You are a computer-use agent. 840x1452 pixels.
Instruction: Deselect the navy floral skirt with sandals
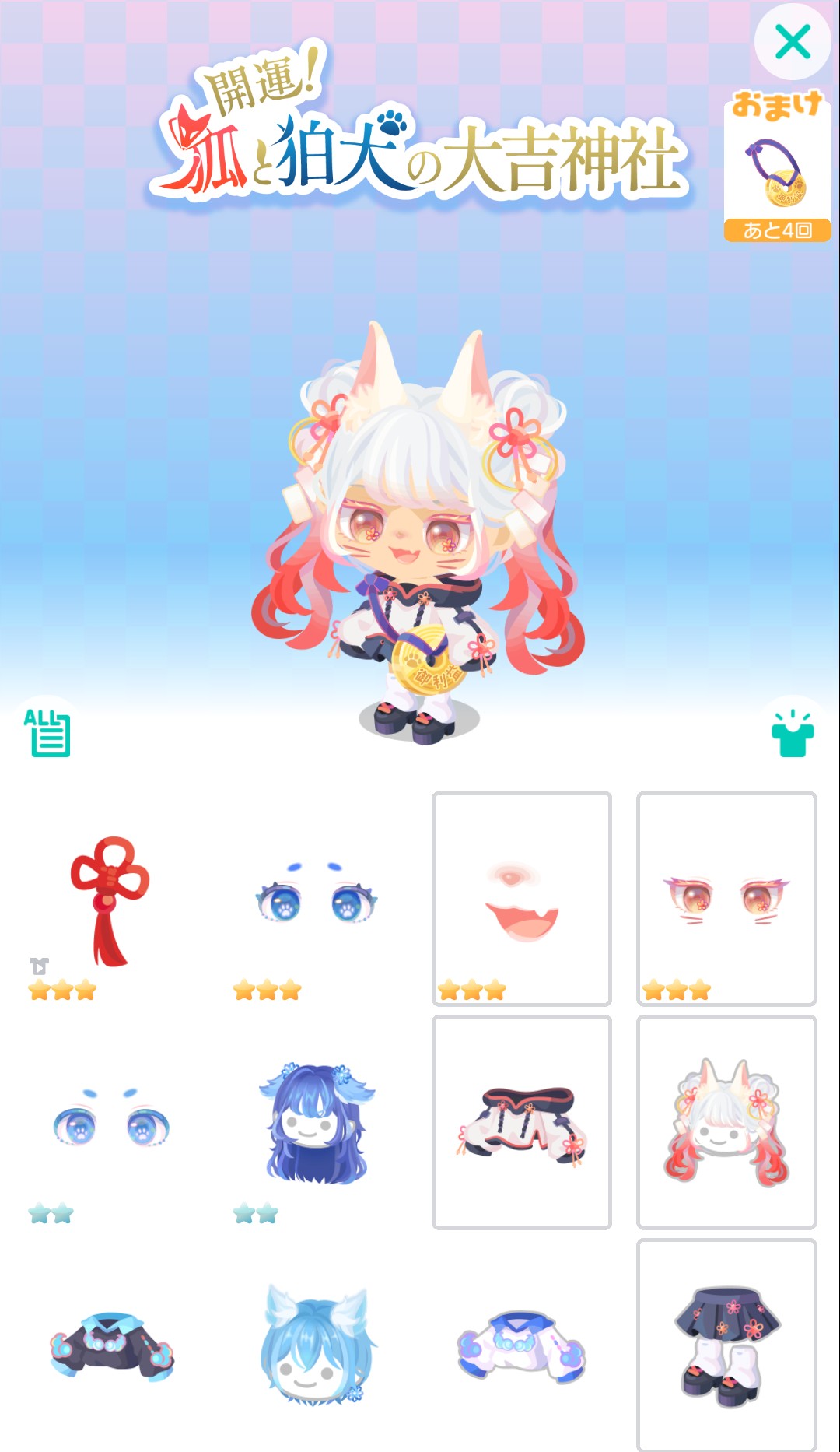[x=726, y=1346]
